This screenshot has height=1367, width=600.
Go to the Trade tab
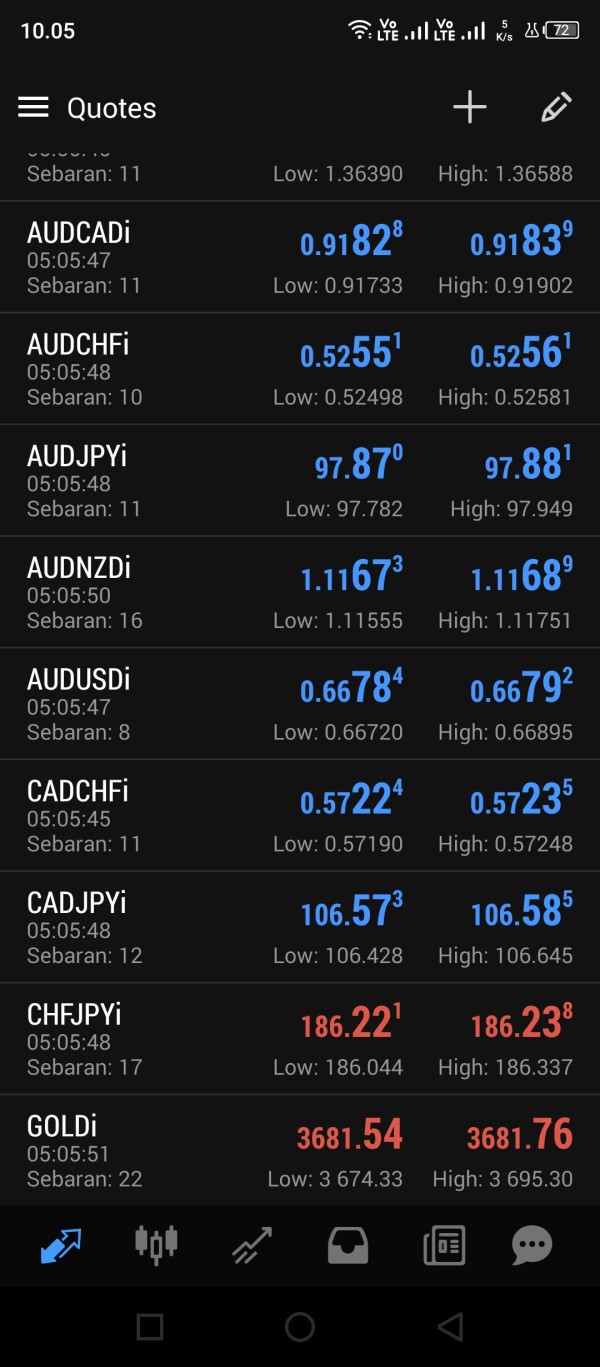click(252, 1245)
